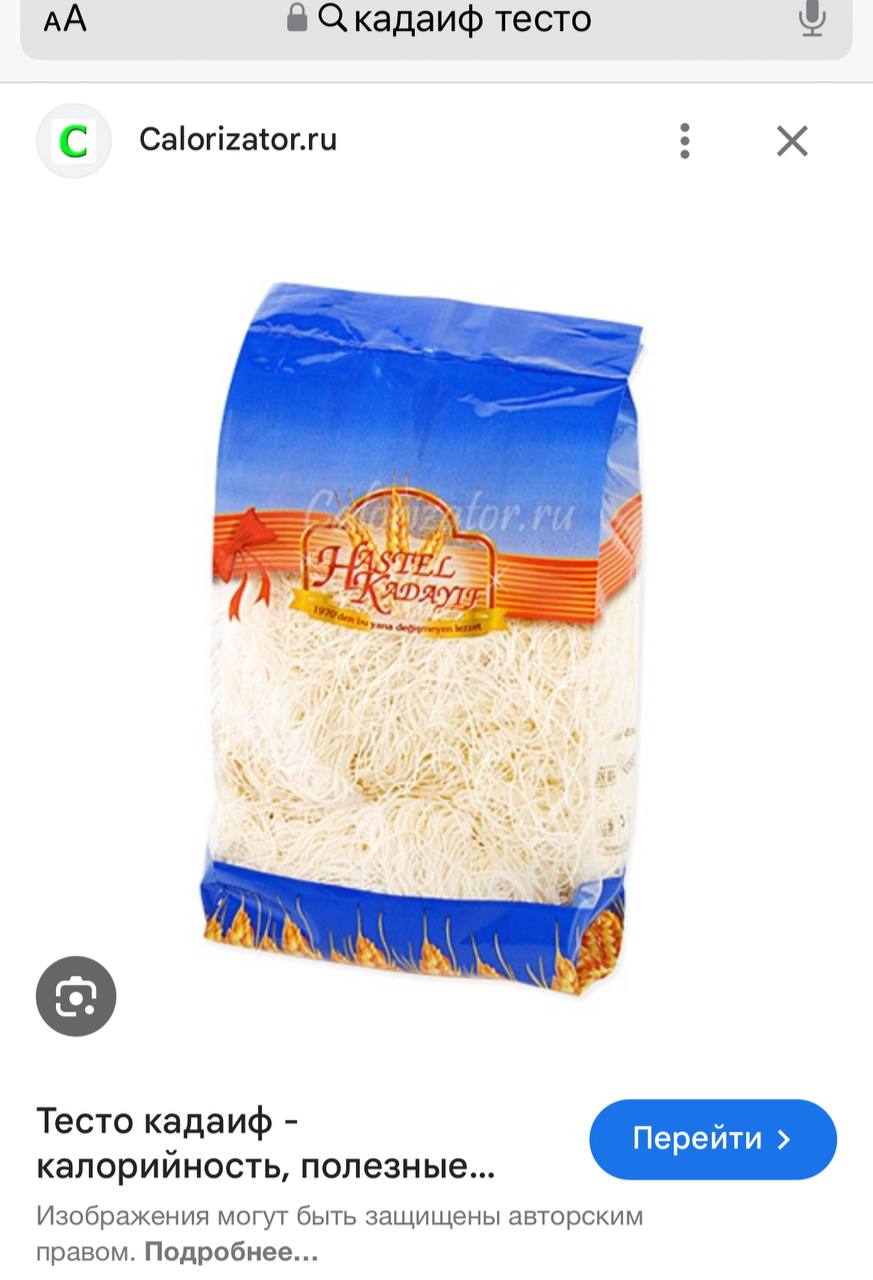
Task: Open the Calorizator.ru source site
Action: coord(237,140)
